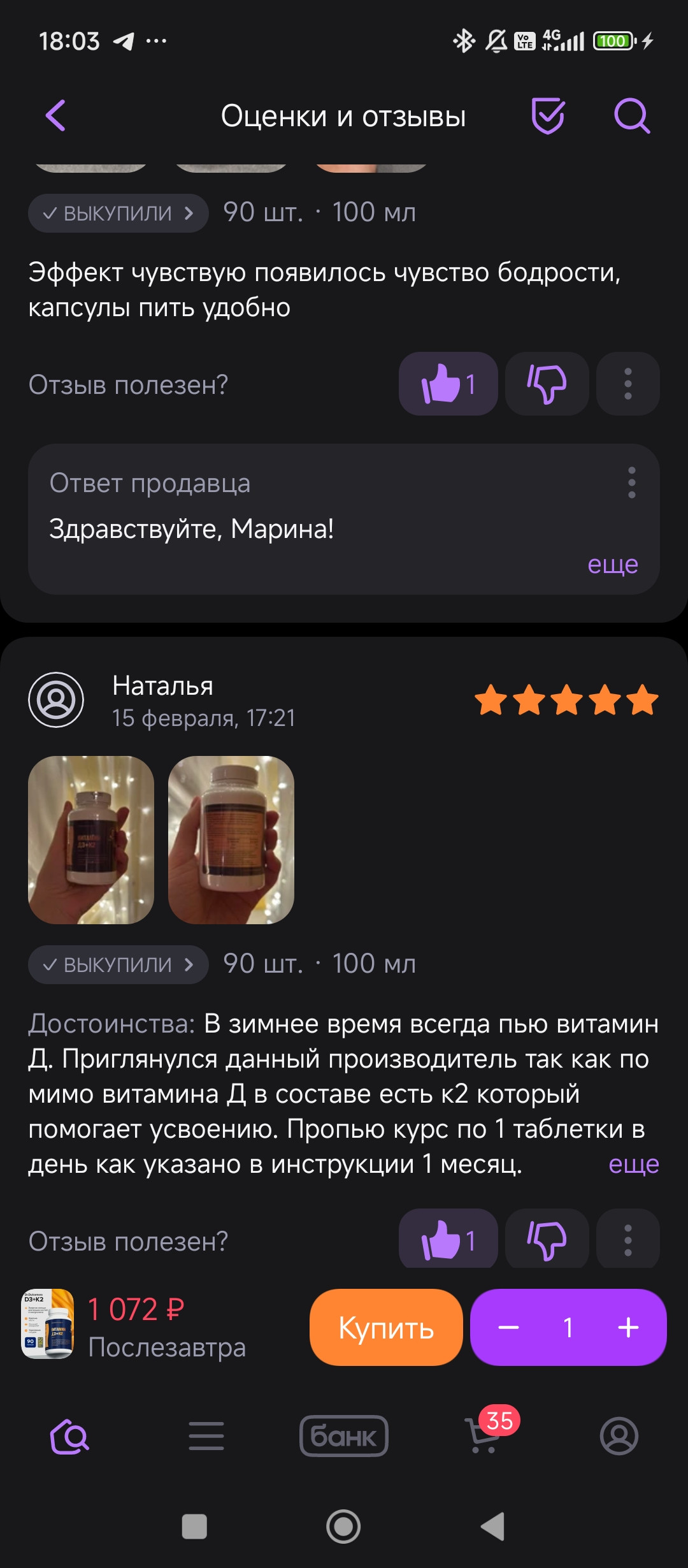
Task: Dislike the review about capsules
Action: pyautogui.click(x=547, y=384)
